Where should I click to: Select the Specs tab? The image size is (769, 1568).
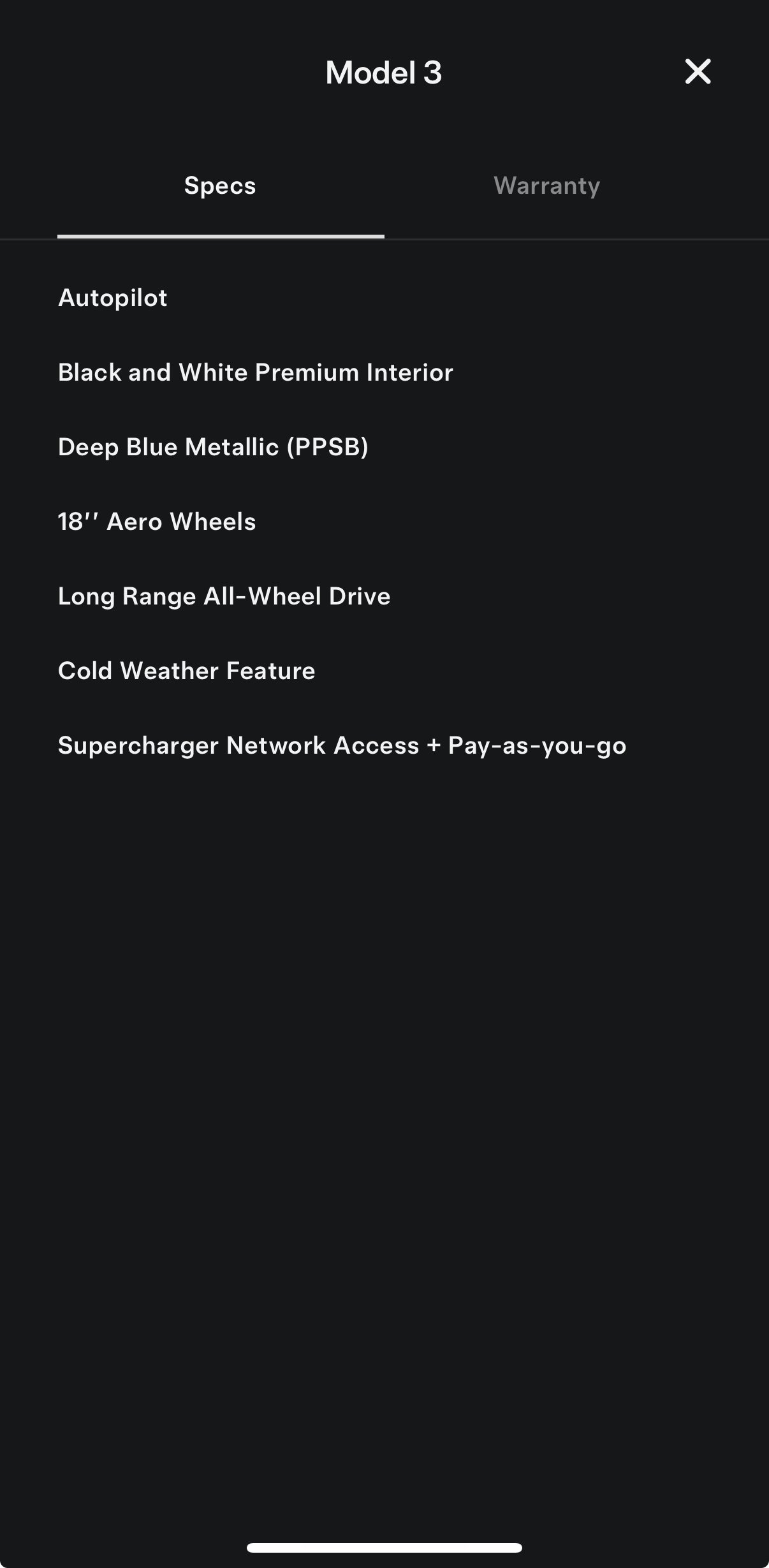(x=220, y=186)
